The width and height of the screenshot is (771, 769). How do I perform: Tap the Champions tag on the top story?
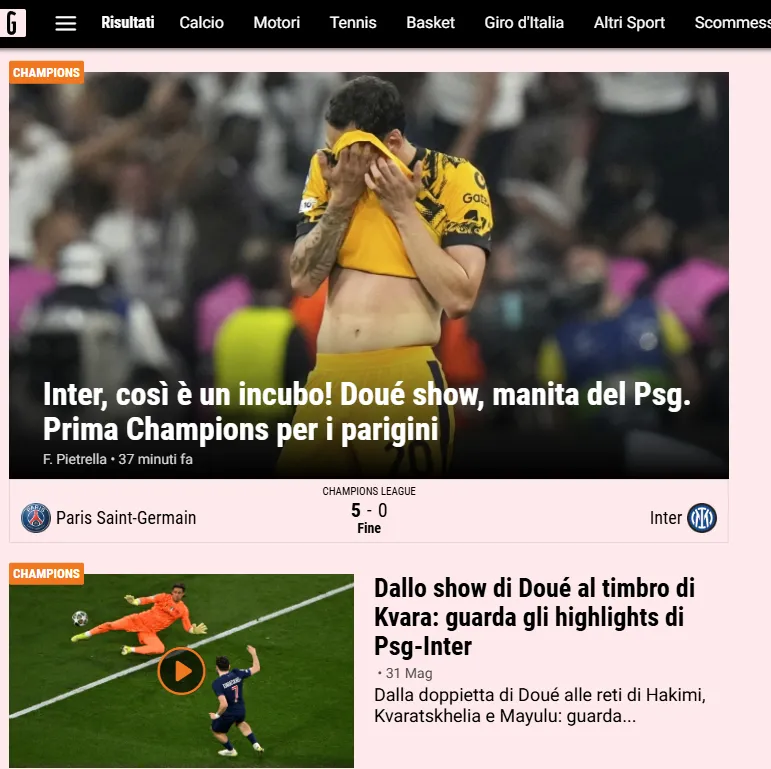(x=46, y=72)
